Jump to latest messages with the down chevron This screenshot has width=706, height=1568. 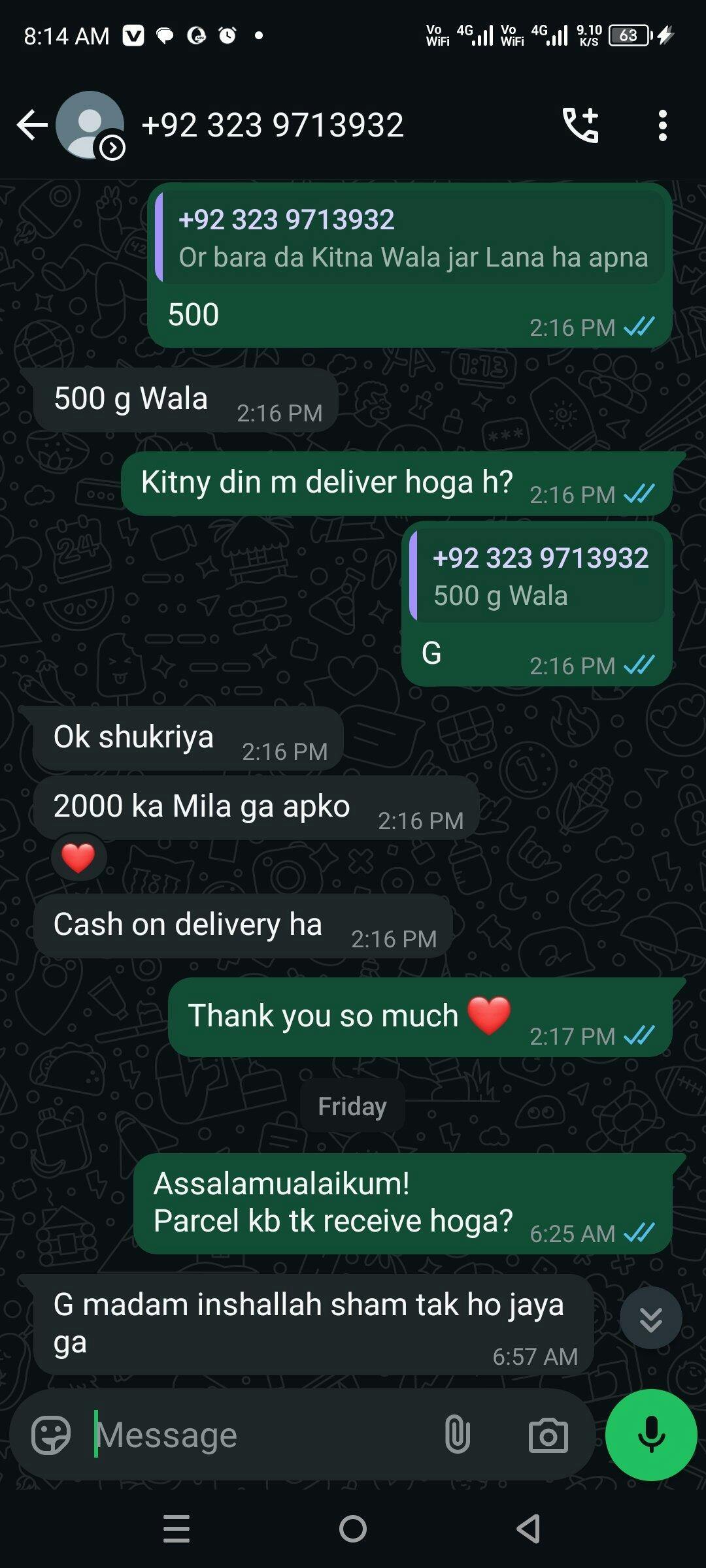[x=650, y=1318]
